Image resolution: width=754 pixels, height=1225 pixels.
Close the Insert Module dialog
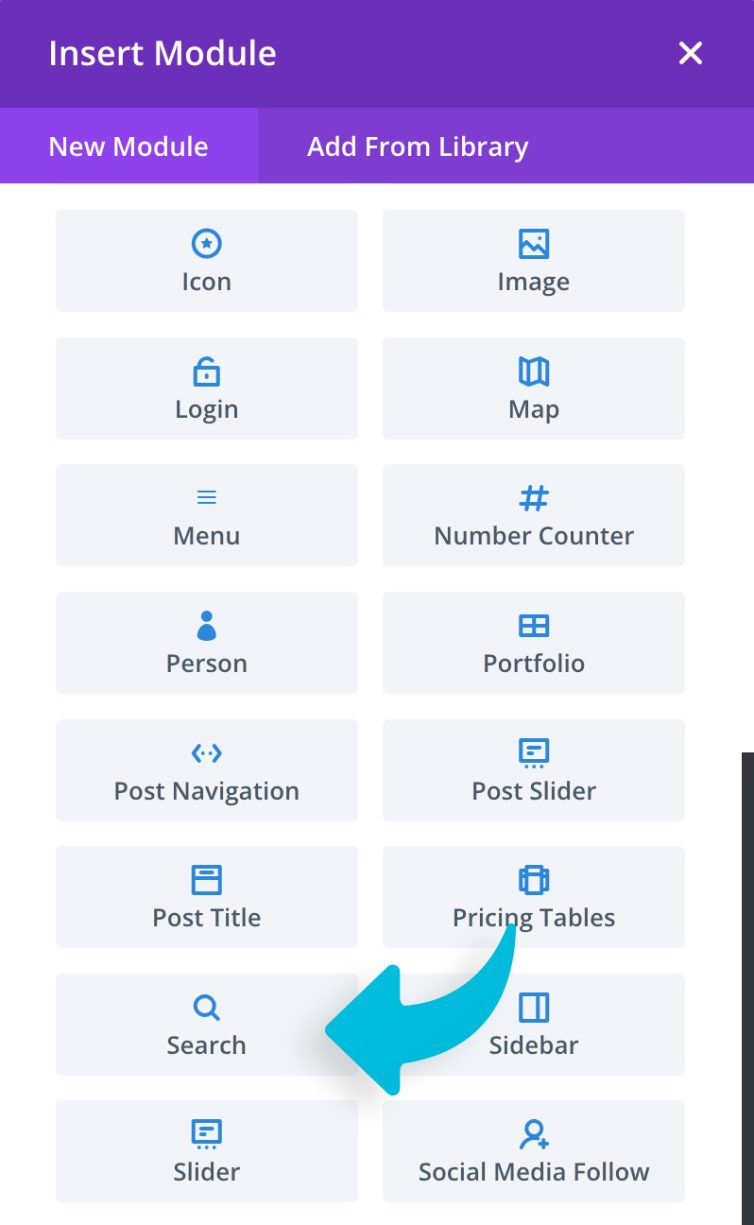click(690, 54)
